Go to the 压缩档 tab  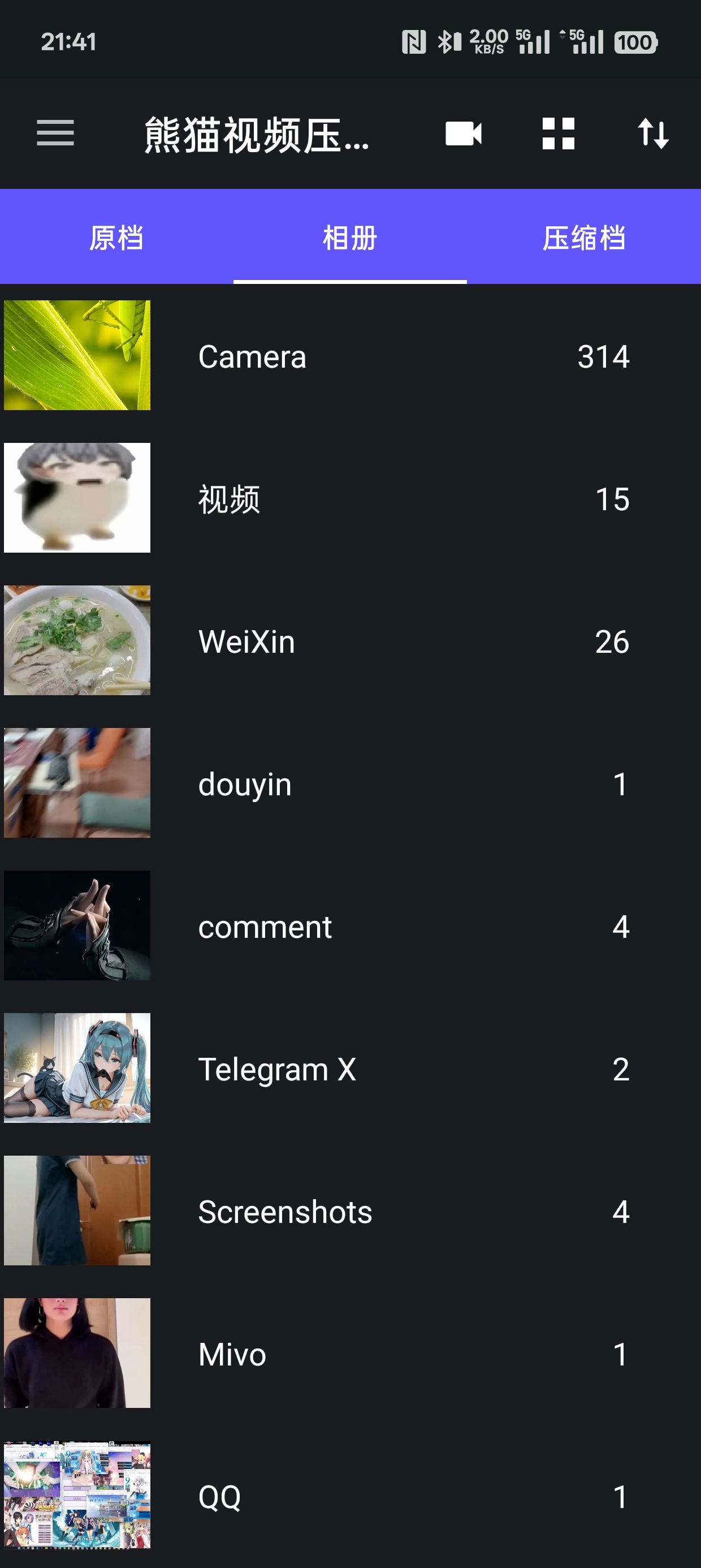583,238
